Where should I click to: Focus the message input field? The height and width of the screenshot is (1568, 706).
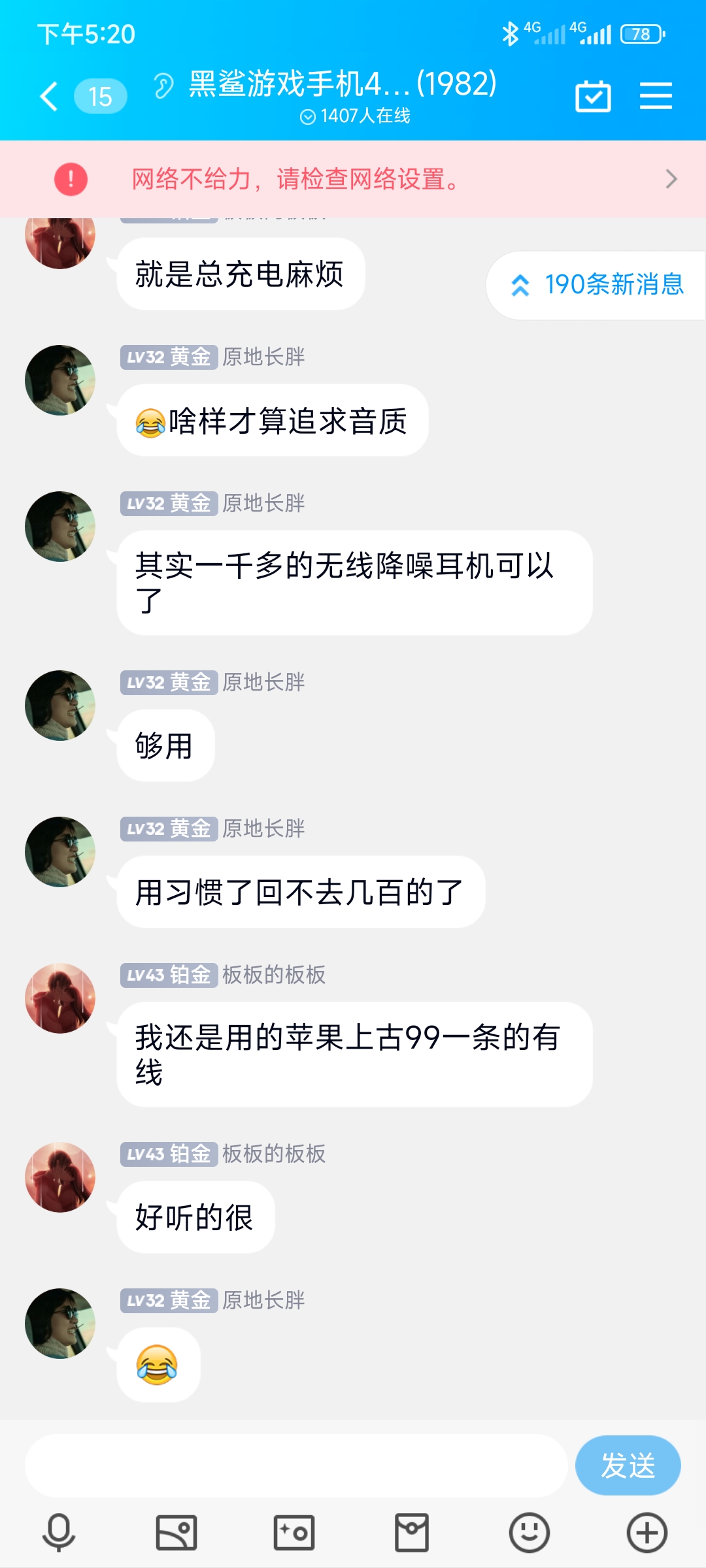tap(295, 1466)
